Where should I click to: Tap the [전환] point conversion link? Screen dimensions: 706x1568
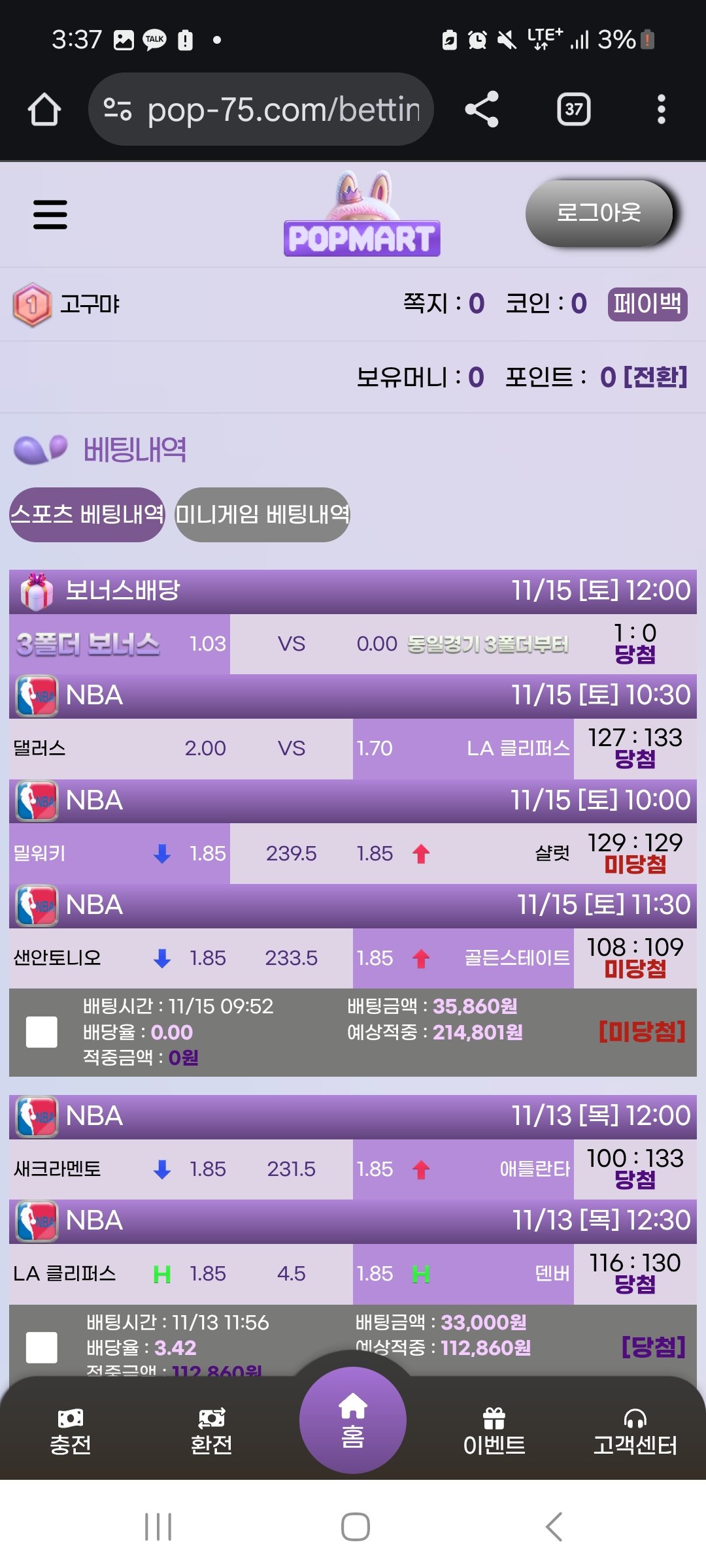(655, 377)
